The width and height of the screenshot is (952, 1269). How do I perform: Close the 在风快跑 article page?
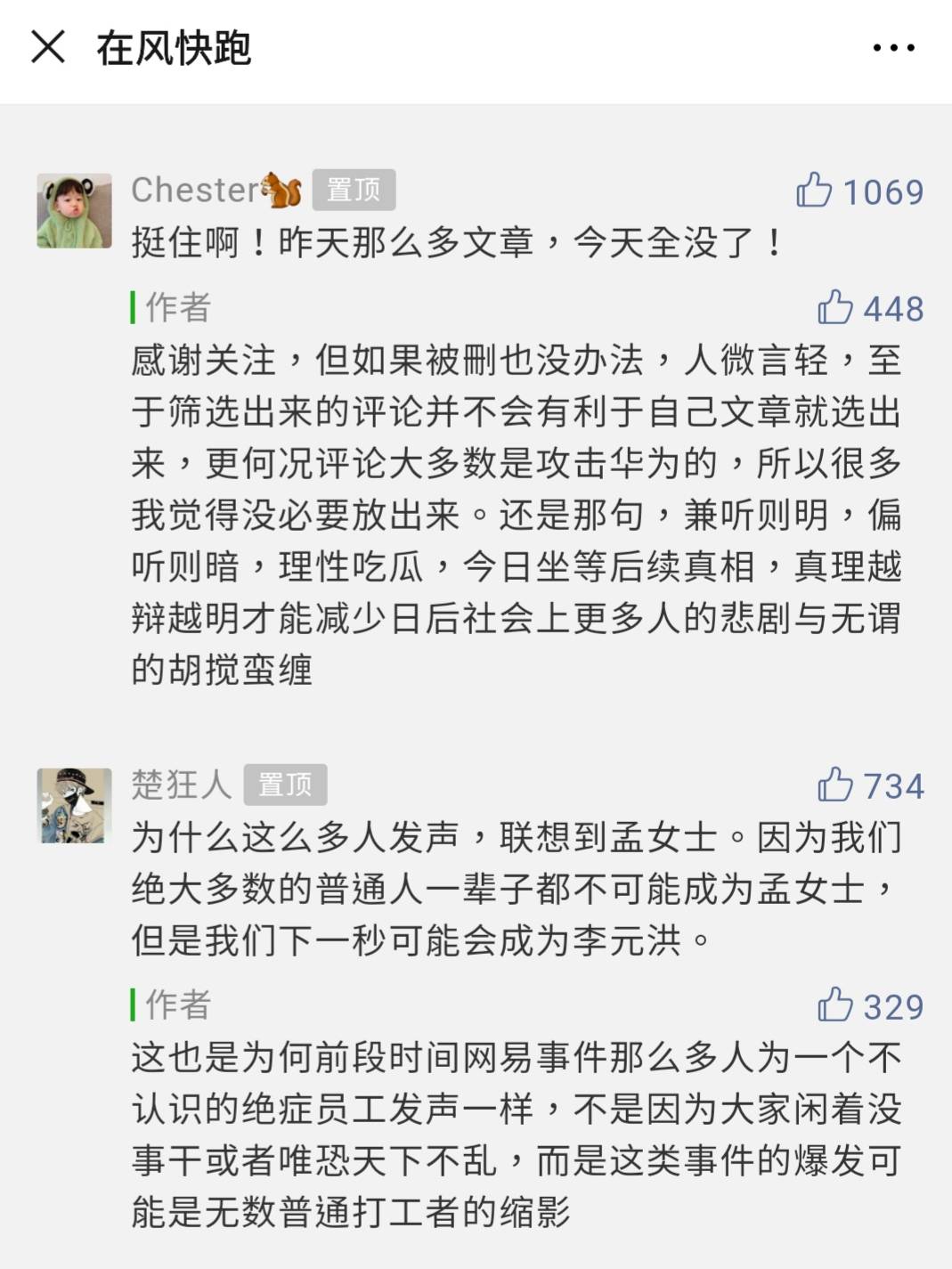(48, 47)
